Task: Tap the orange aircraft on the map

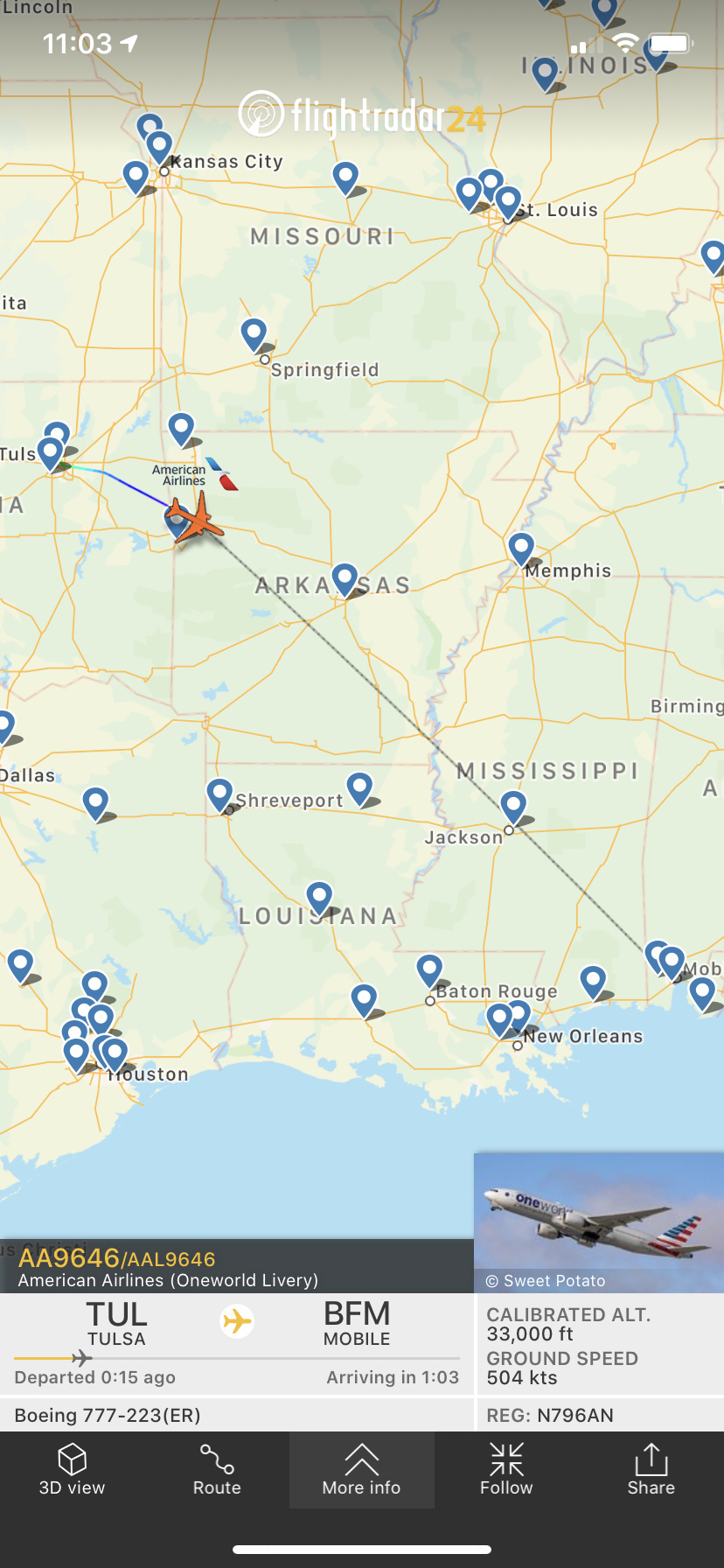Action: [195, 518]
